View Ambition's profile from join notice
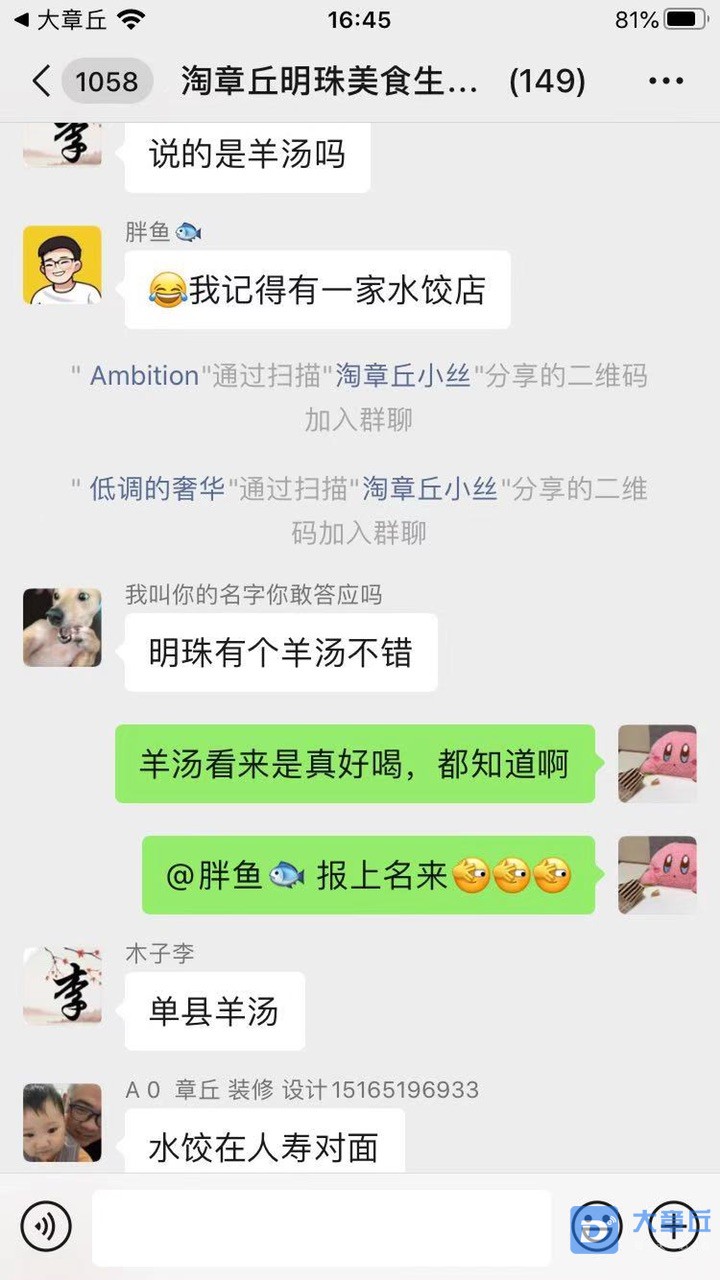This screenshot has height=1280, width=720. tap(145, 376)
